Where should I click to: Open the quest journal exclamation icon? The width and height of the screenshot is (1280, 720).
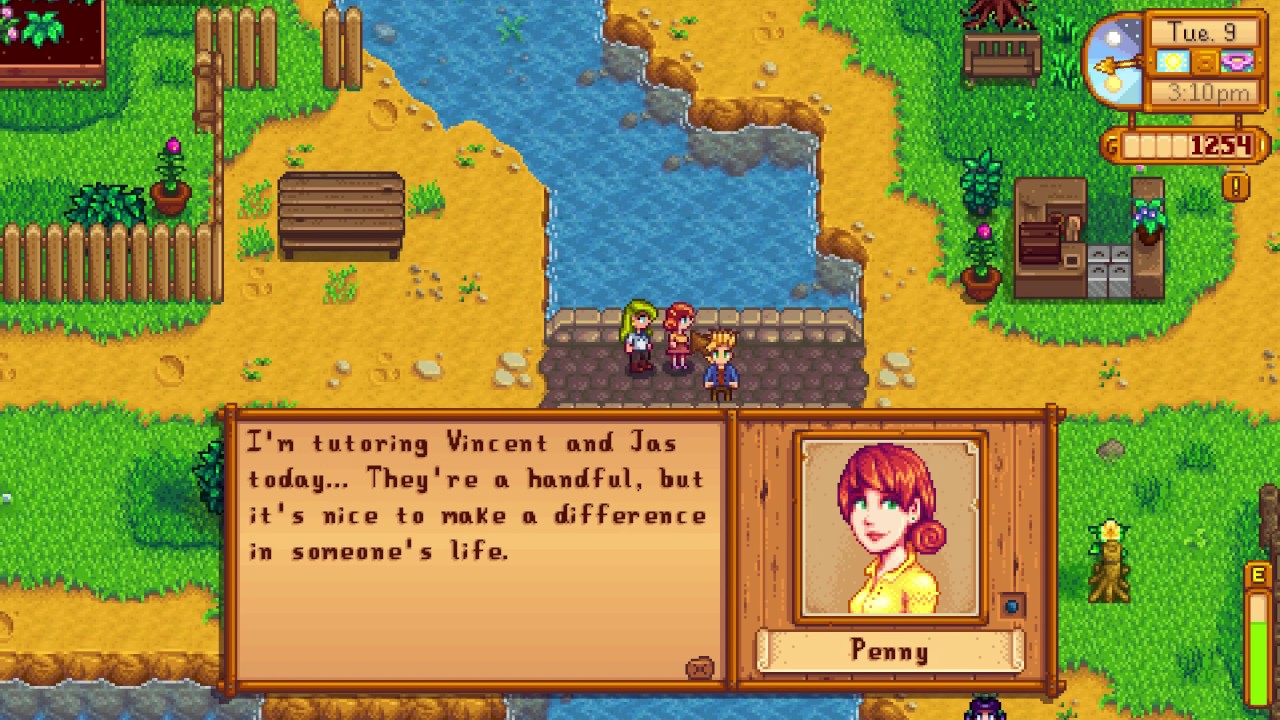coord(1237,185)
